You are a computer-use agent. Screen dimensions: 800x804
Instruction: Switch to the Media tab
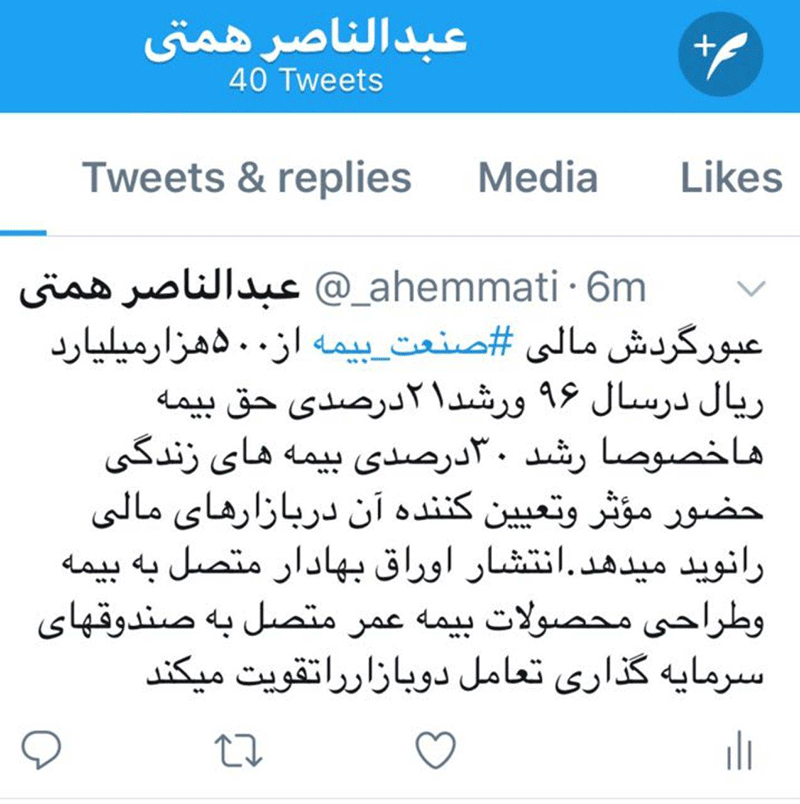[538, 178]
